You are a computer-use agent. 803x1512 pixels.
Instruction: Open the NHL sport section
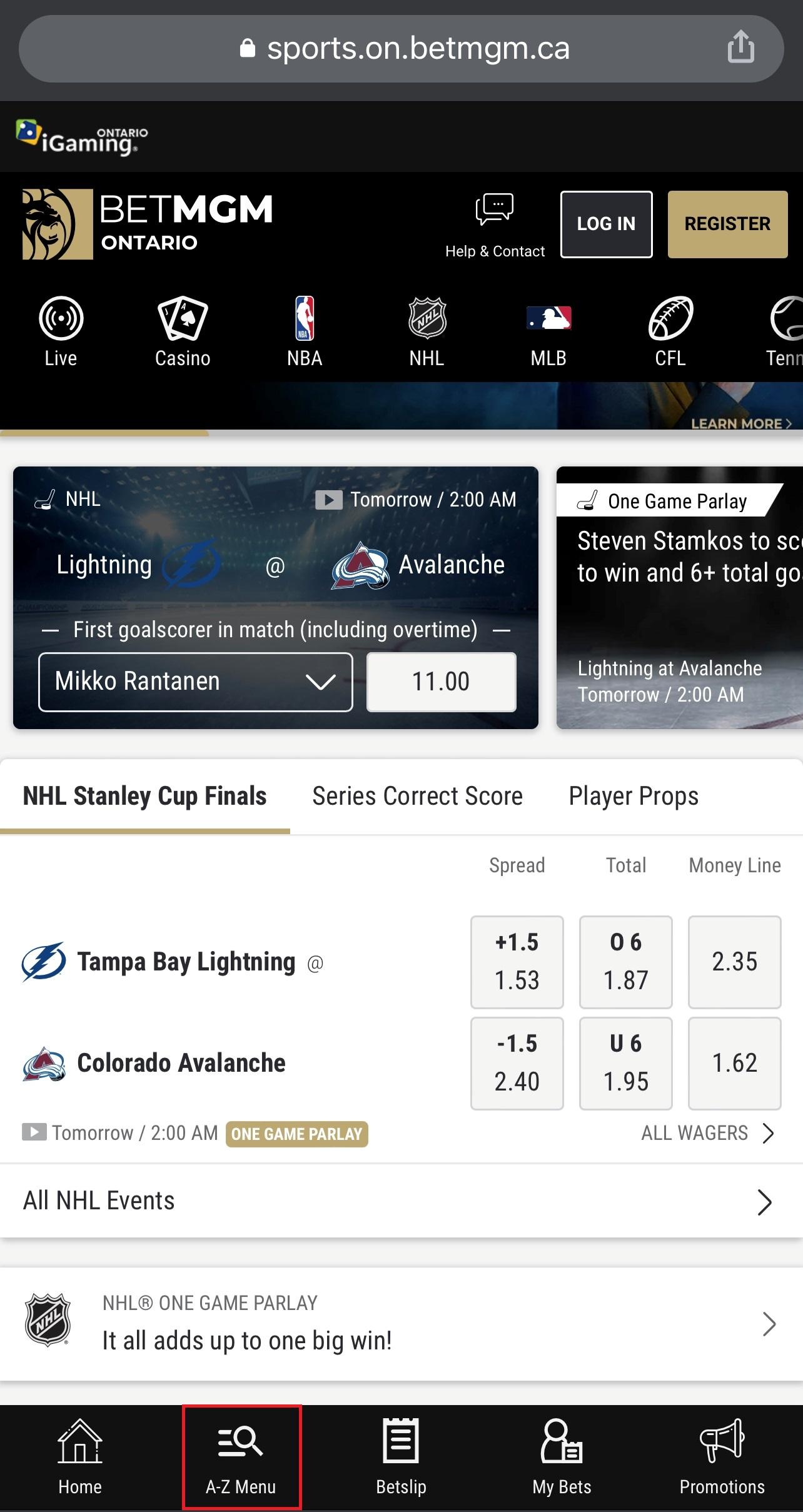pos(426,331)
